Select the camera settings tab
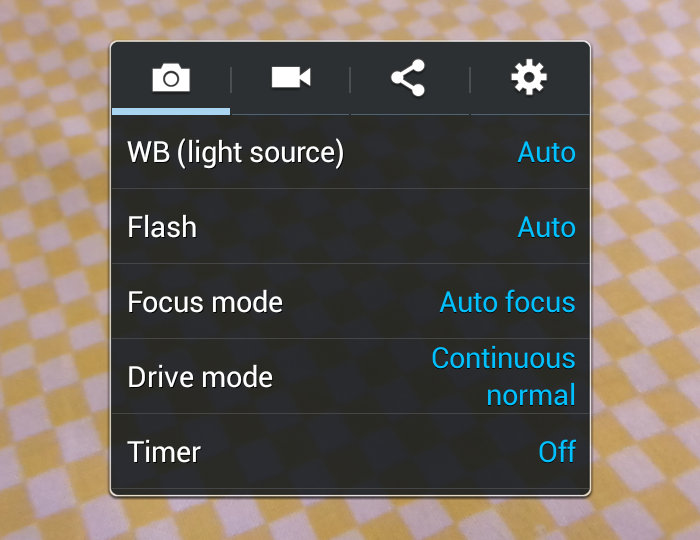The image size is (700, 540). pyautogui.click(x=171, y=78)
